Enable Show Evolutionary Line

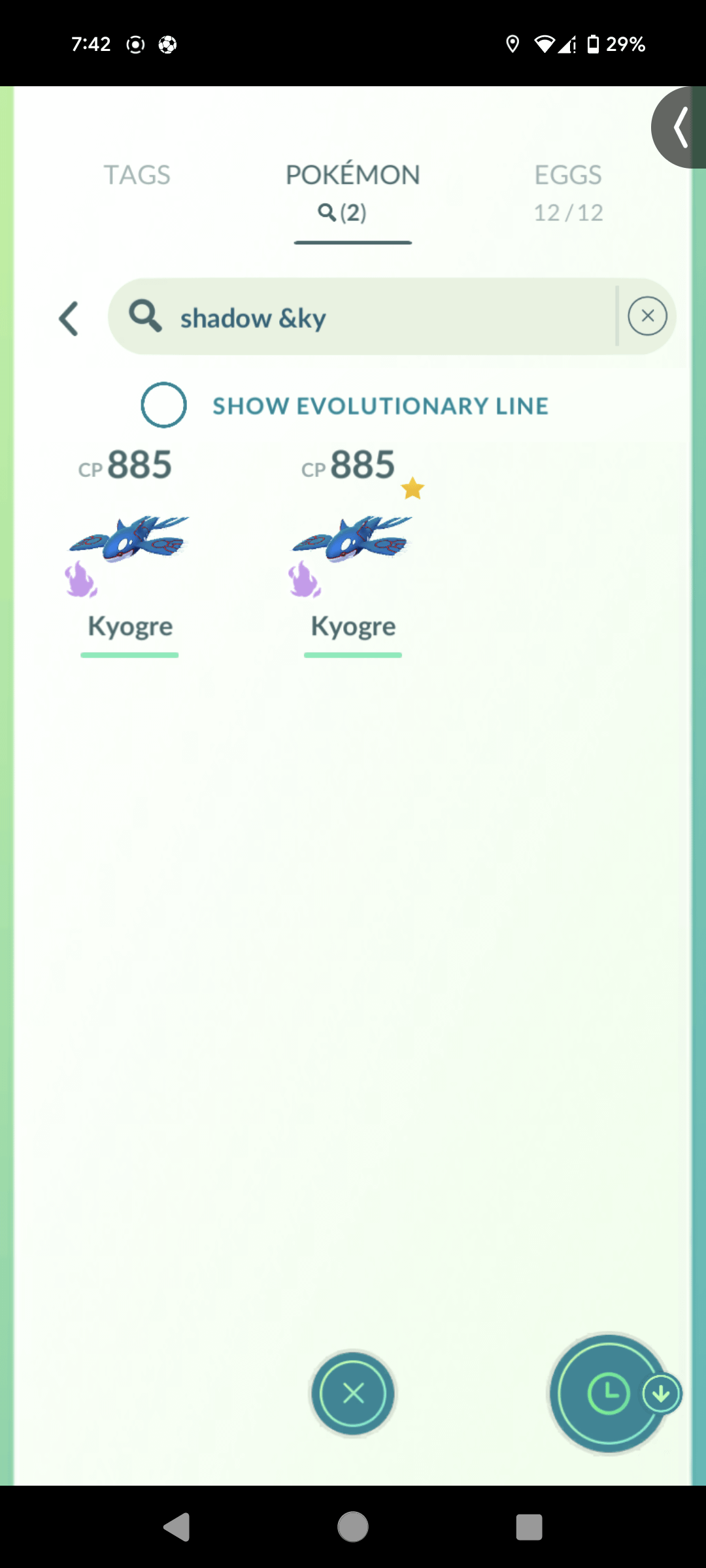point(163,405)
